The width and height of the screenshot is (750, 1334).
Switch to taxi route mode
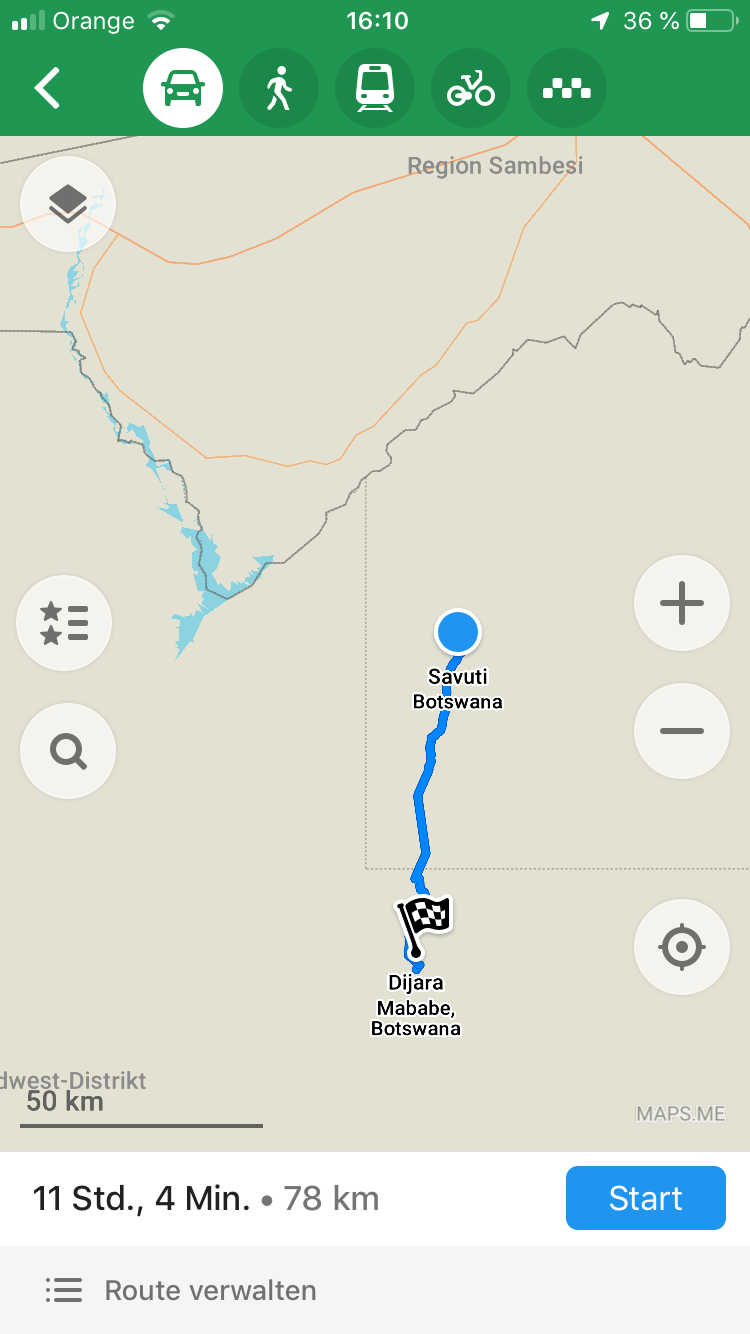[x=567, y=89]
